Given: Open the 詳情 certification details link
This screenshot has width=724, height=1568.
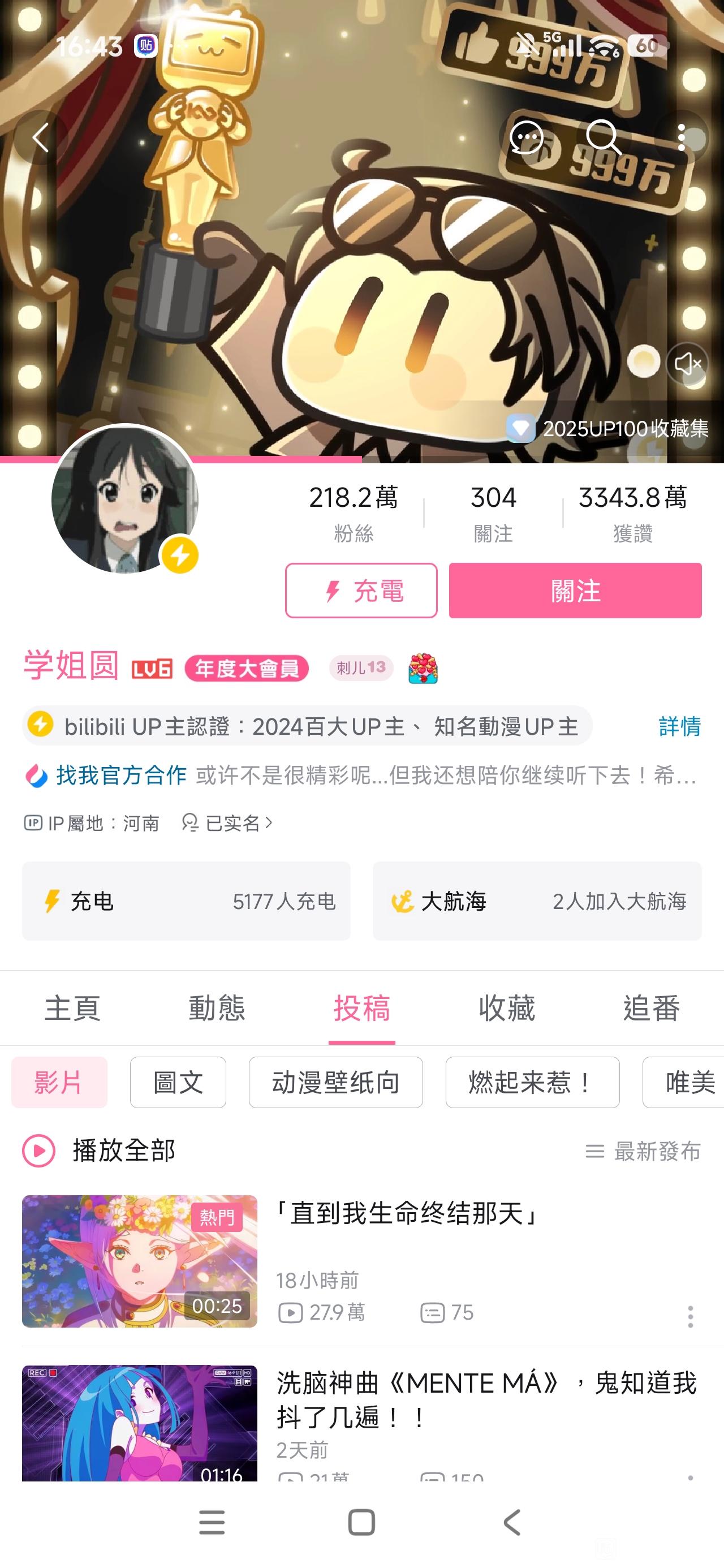Looking at the screenshot, I should [x=679, y=726].
